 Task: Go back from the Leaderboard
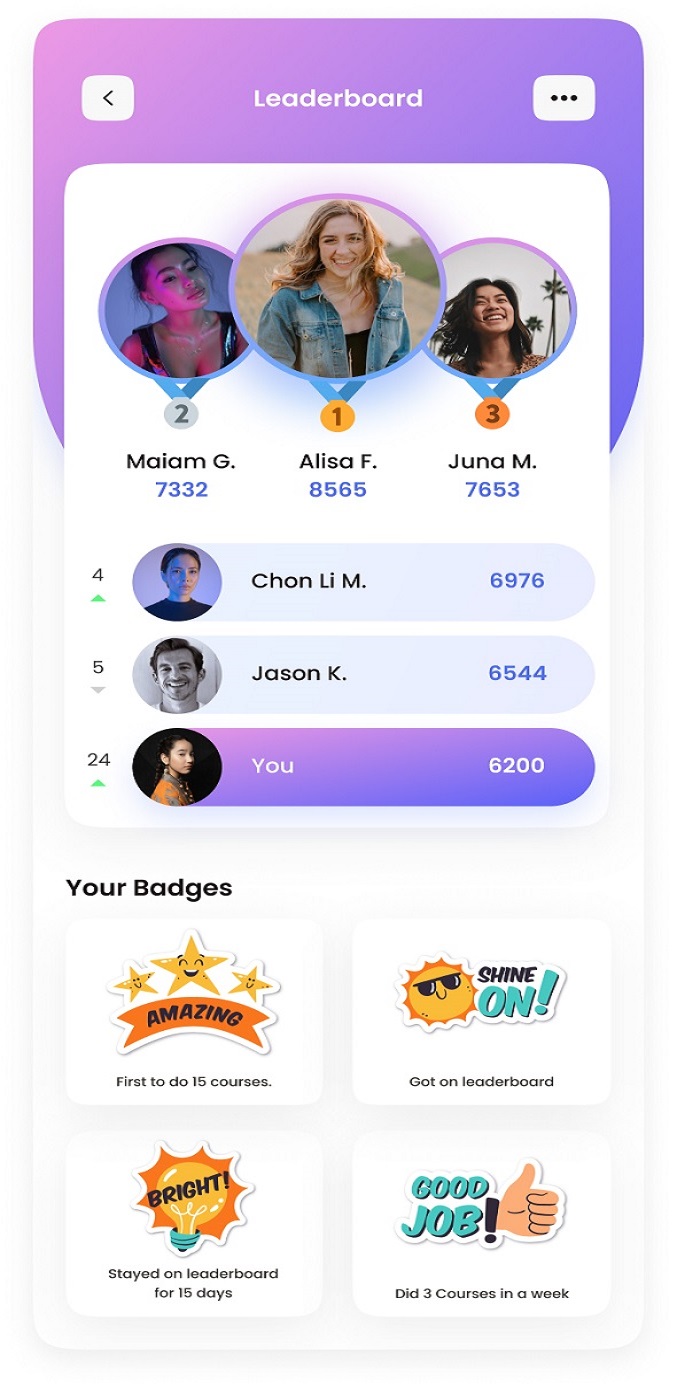(108, 98)
